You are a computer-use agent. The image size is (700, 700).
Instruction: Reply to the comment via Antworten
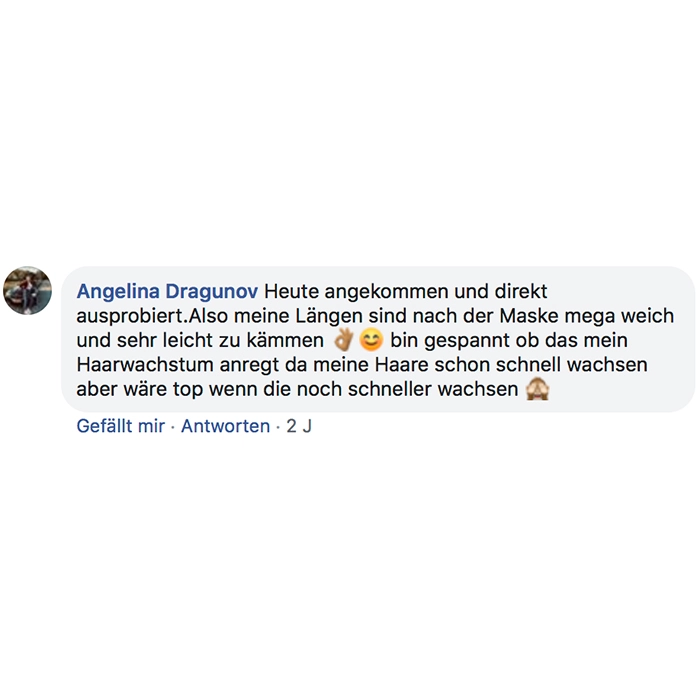coord(225,426)
